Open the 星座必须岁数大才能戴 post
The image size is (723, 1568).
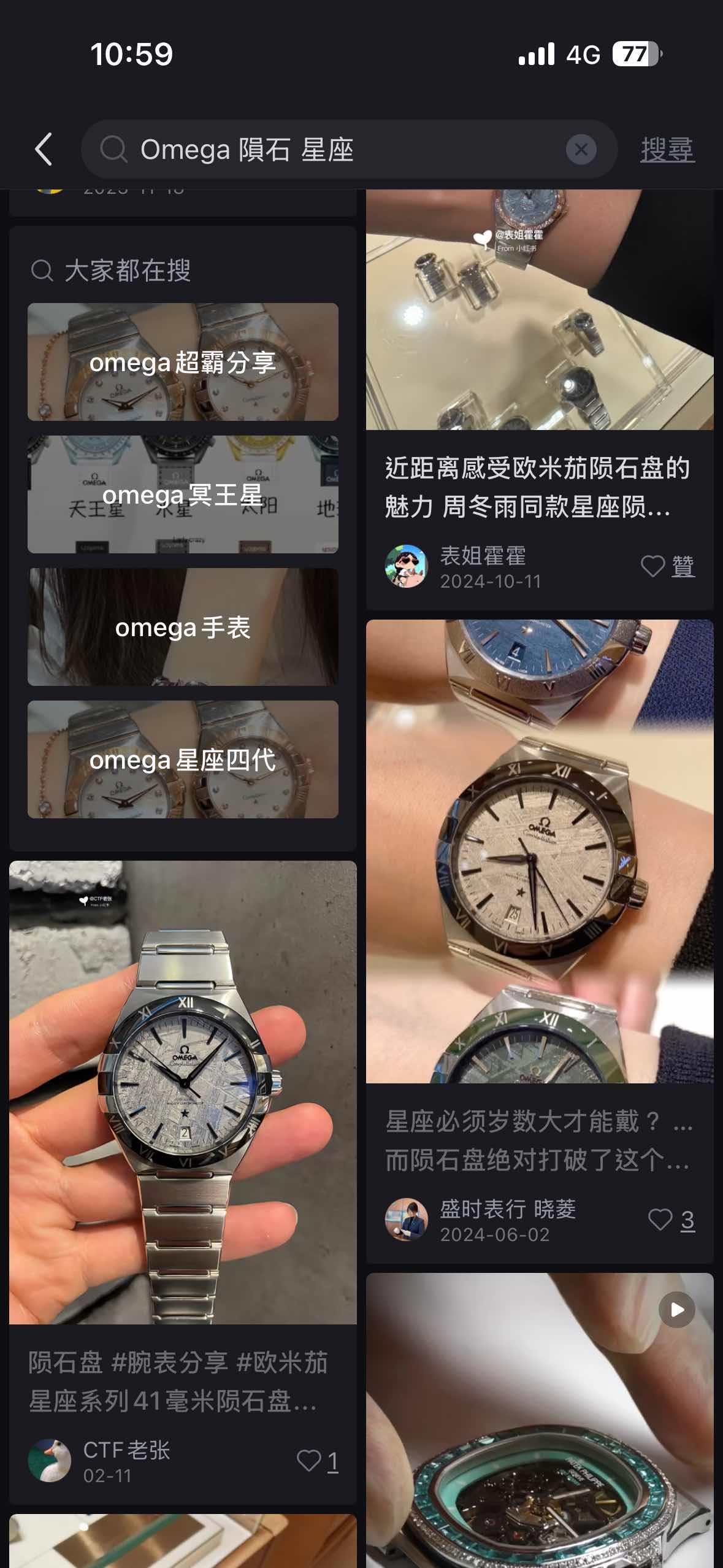click(538, 1140)
